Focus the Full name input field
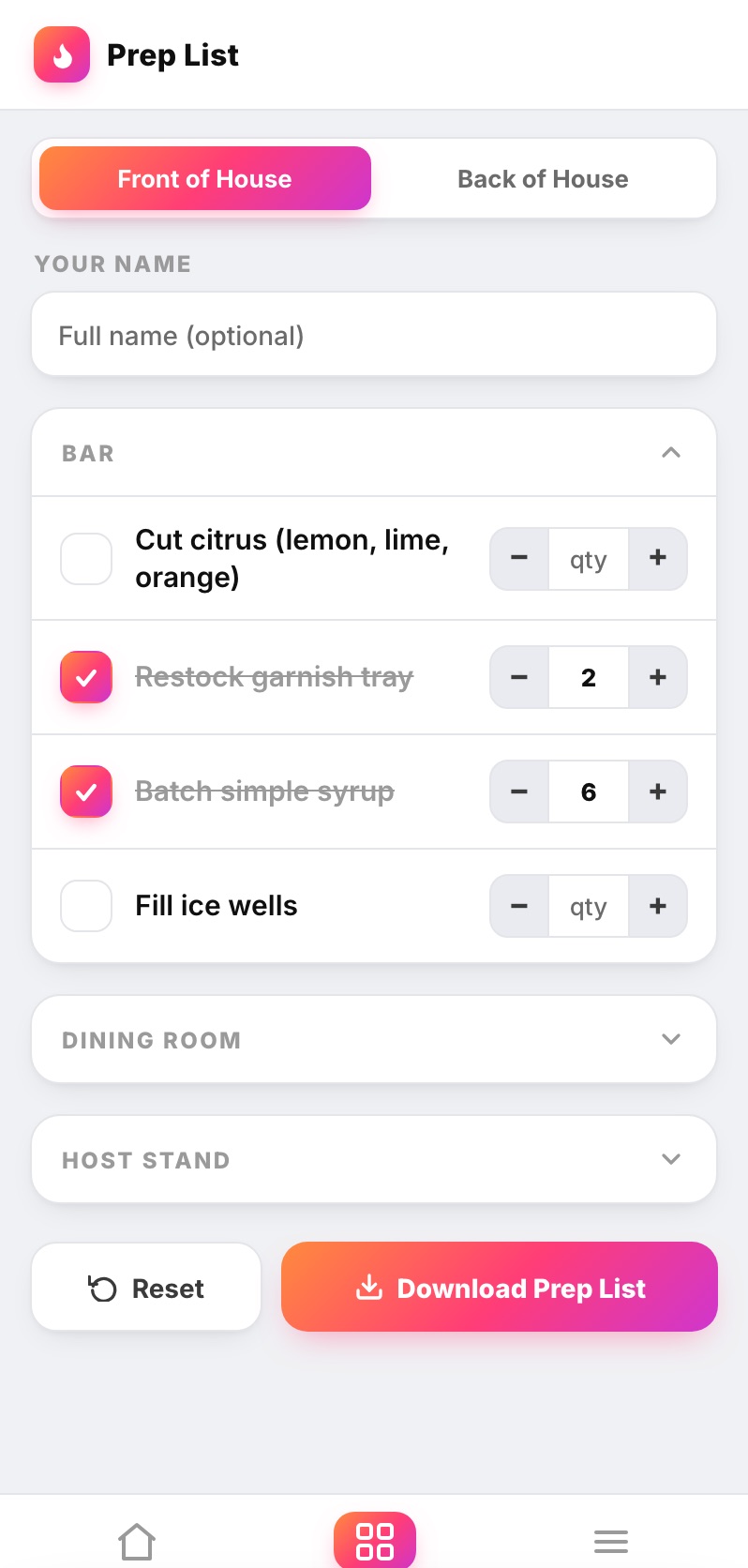This screenshot has height=1568, width=748. pyautogui.click(x=374, y=335)
